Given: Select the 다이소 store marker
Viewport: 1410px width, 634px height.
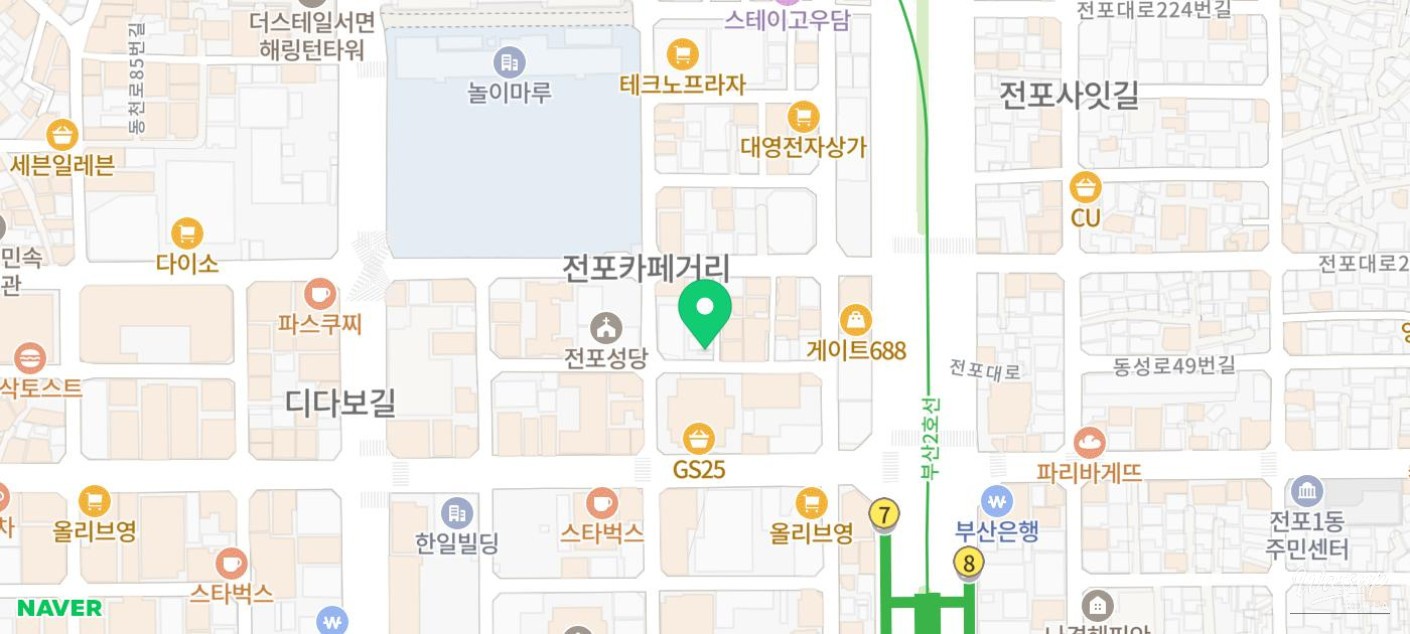Looking at the screenshot, I should pyautogui.click(x=187, y=234).
